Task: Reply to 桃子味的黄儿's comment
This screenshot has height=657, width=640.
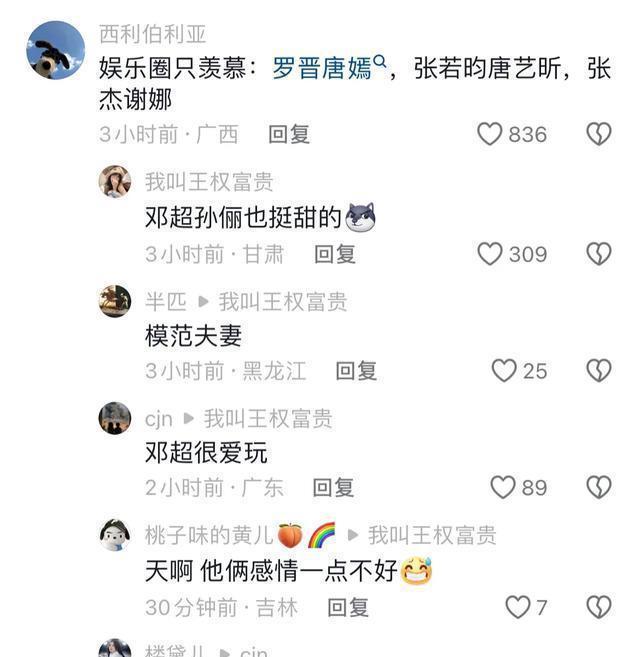Action: pos(348,607)
